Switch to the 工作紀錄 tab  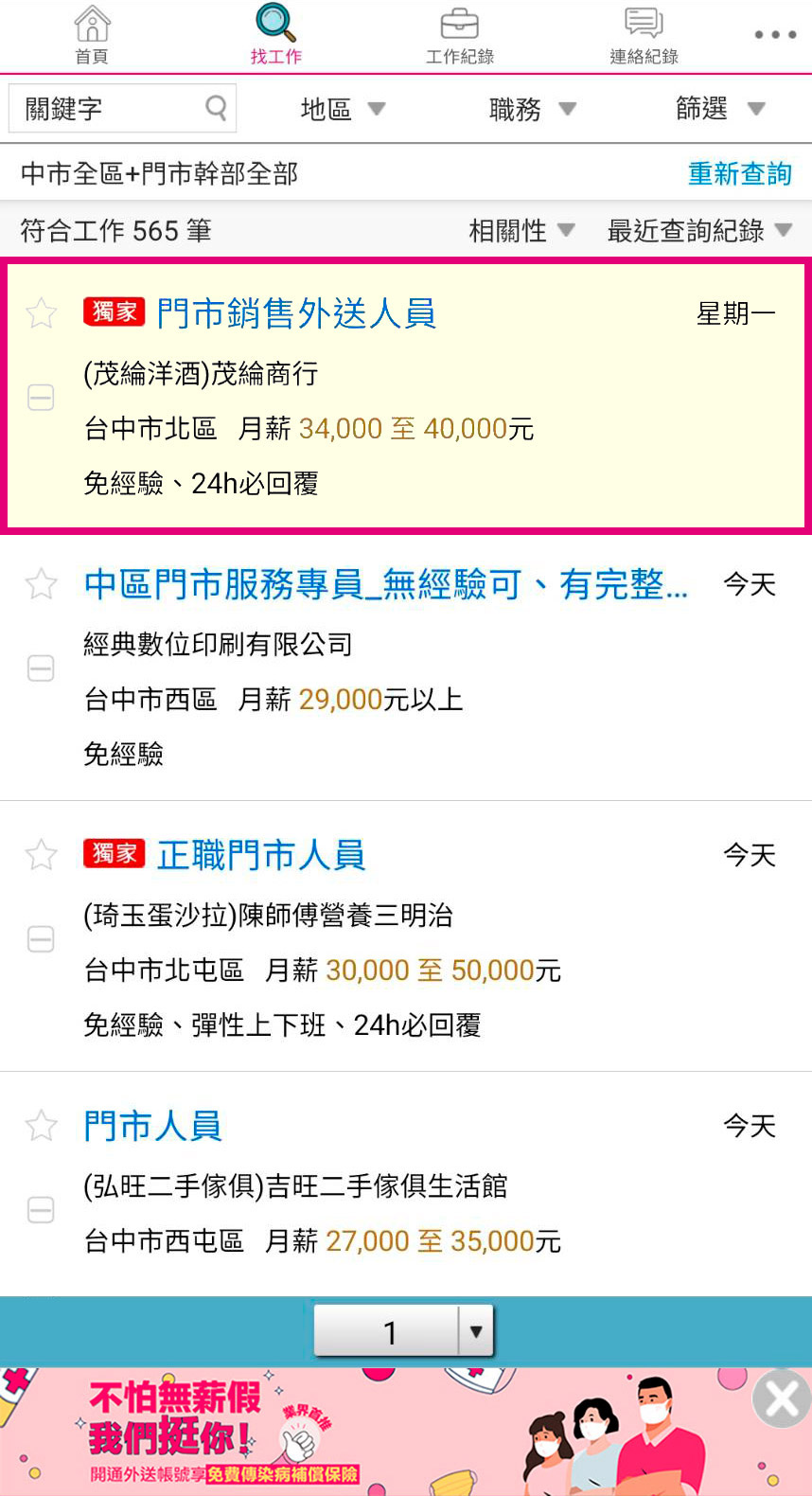(x=460, y=35)
